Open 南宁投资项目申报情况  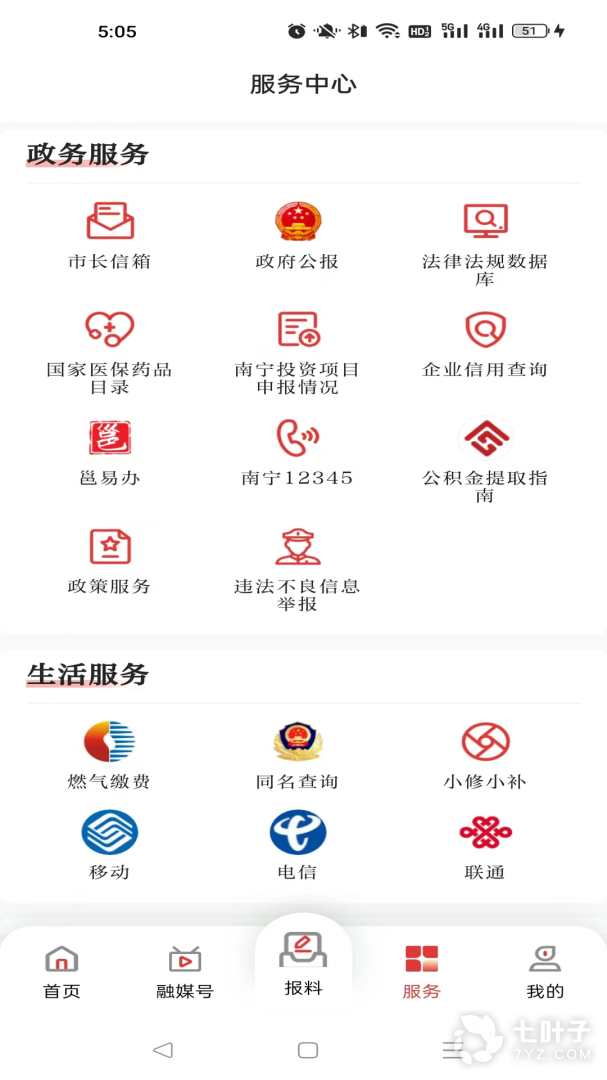[x=297, y=353]
